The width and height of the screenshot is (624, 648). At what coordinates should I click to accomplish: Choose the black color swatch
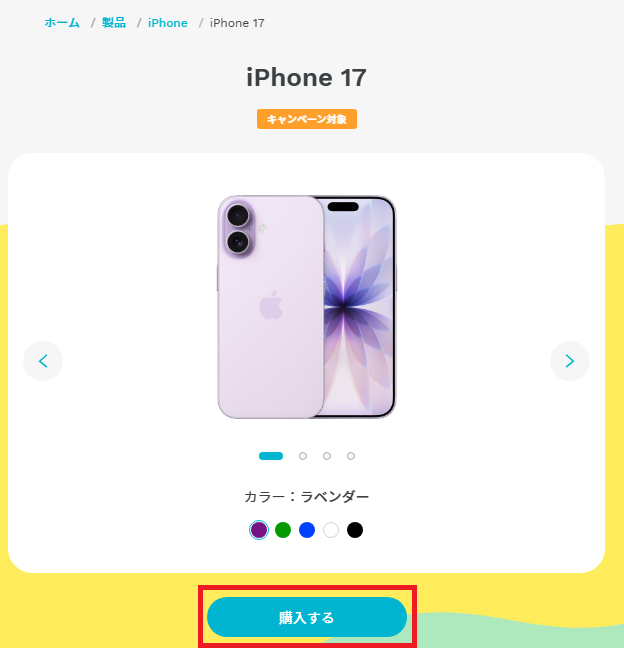click(x=355, y=530)
